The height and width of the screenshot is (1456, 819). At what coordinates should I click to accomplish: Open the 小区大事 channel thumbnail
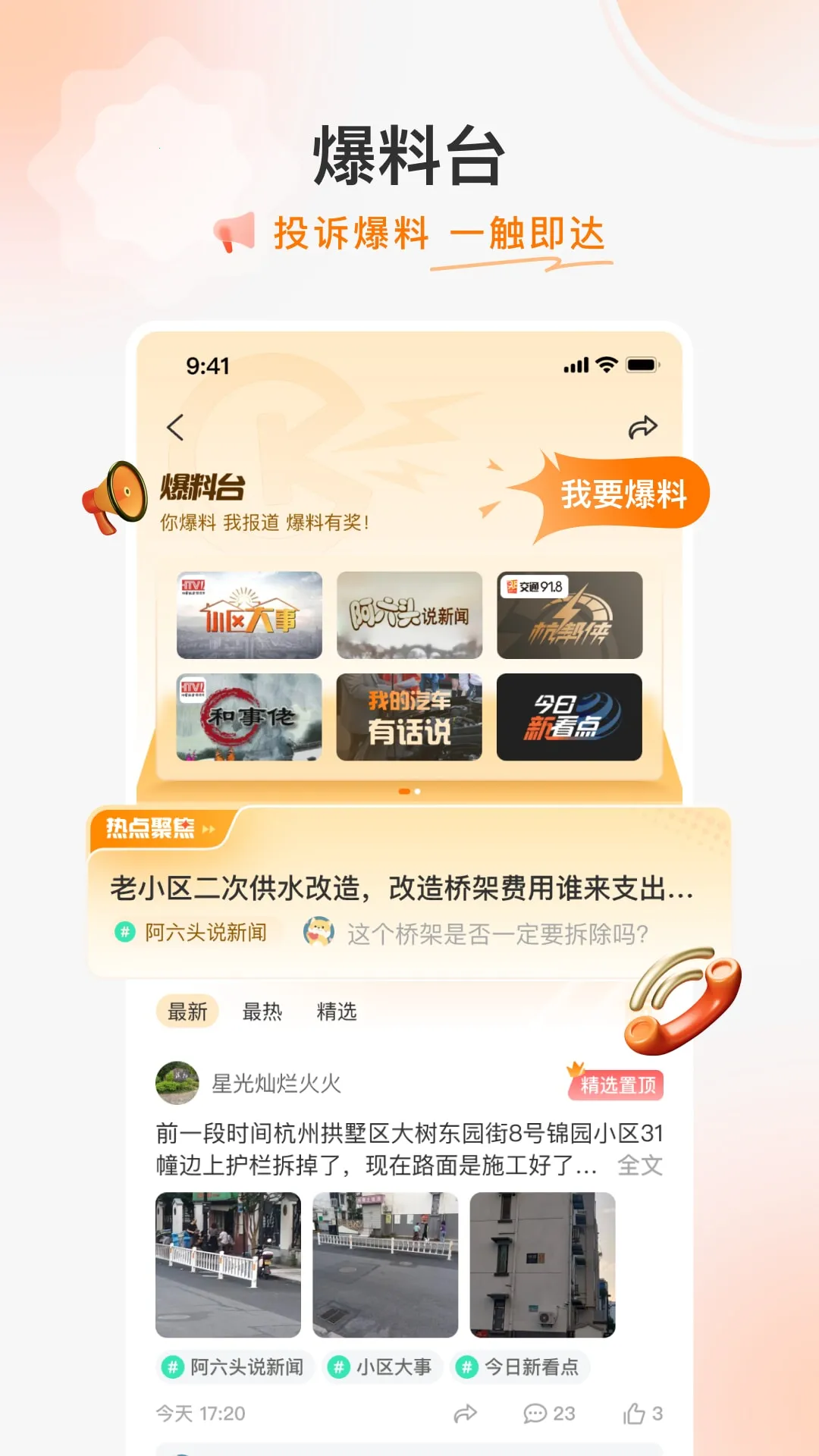249,616
